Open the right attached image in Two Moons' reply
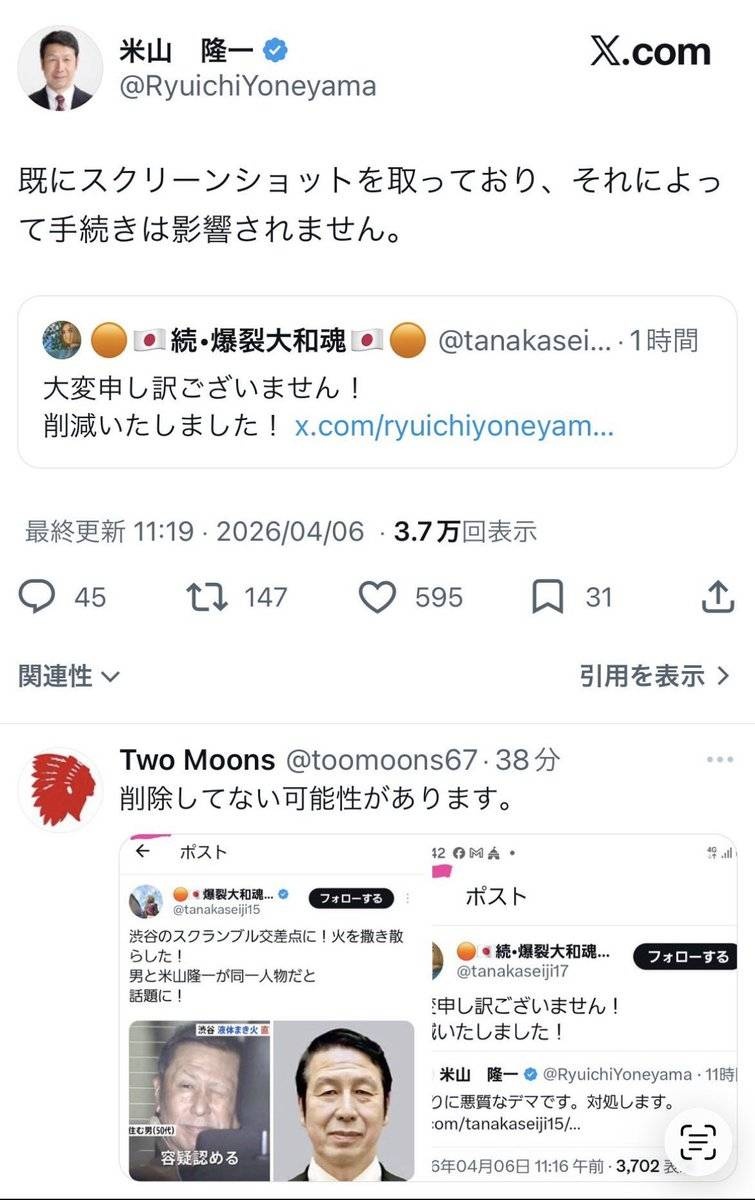Image resolution: width=755 pixels, height=1200 pixels. tap(583, 1010)
